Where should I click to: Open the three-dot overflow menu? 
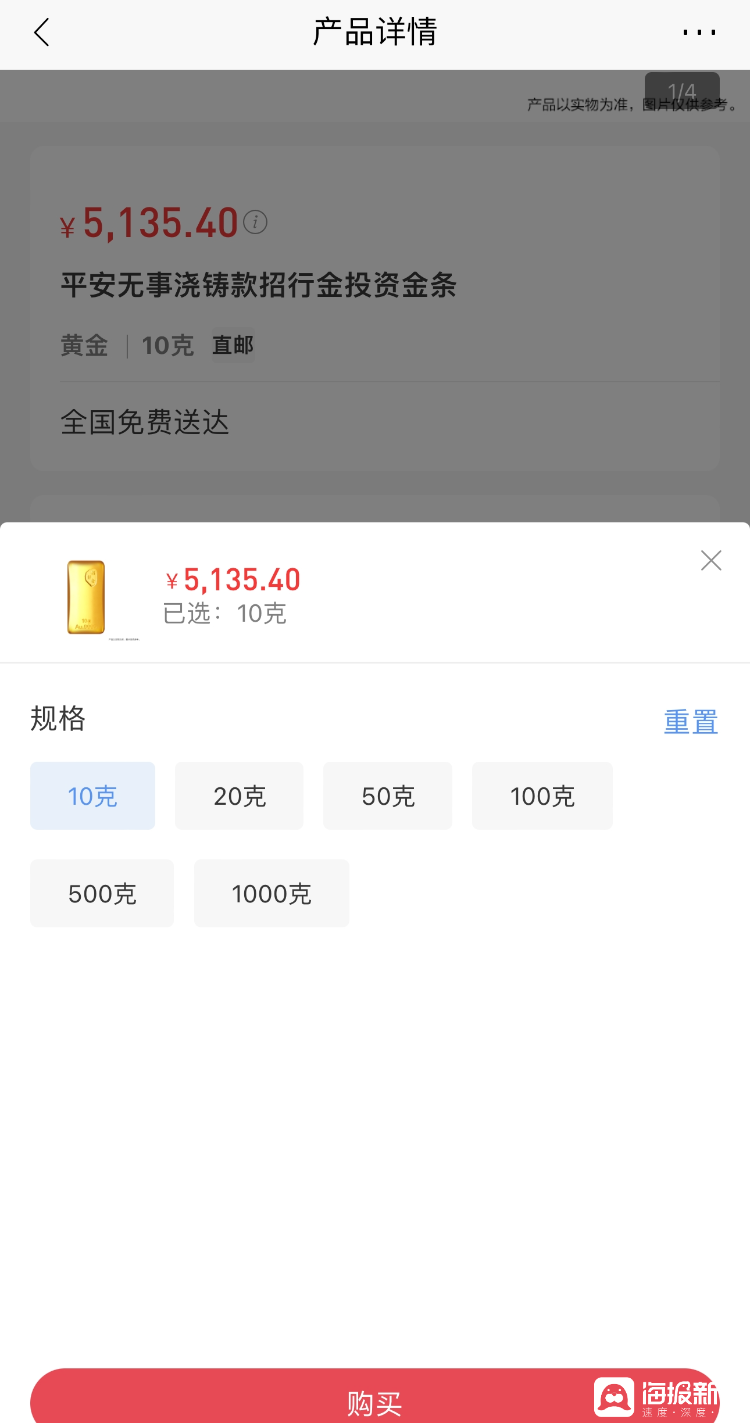click(x=699, y=33)
